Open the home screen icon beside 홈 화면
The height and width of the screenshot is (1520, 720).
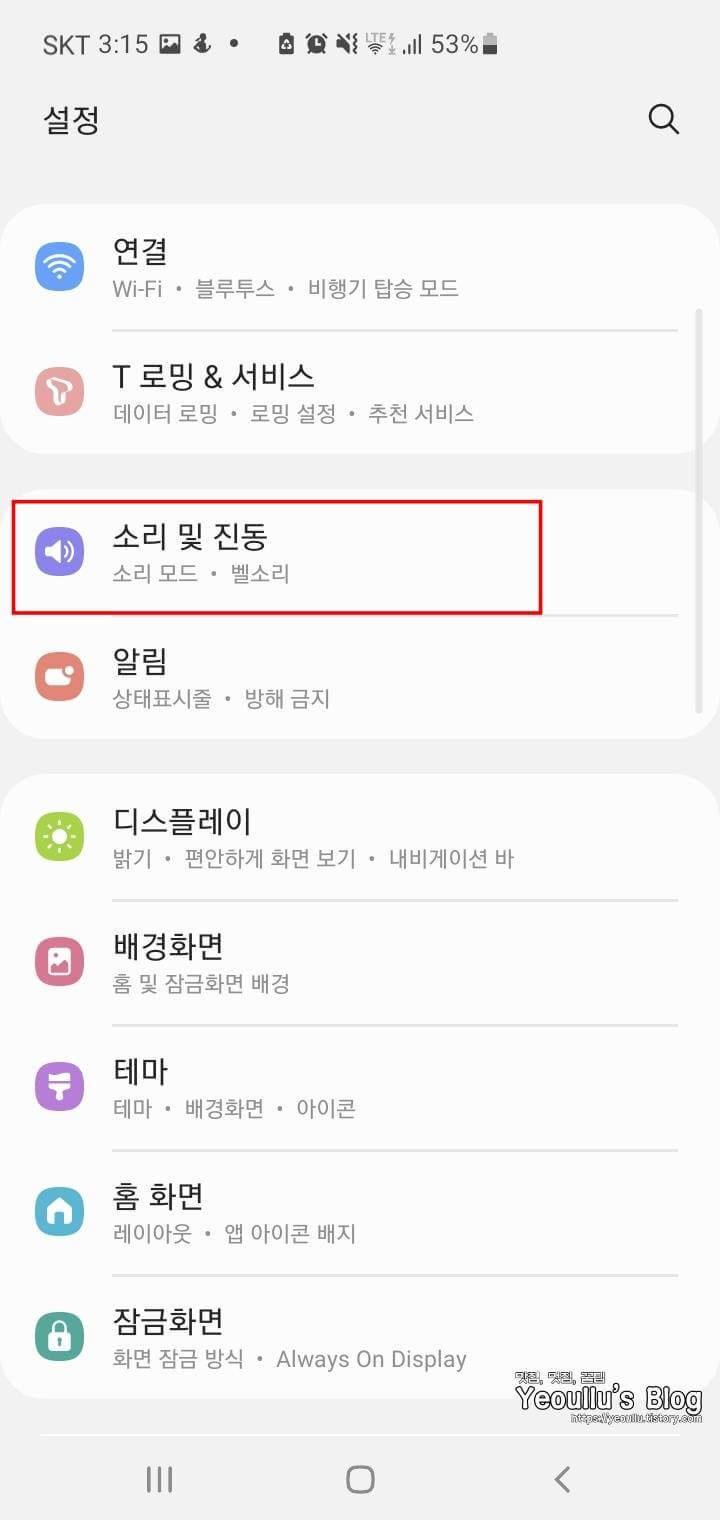pyautogui.click(x=59, y=1212)
